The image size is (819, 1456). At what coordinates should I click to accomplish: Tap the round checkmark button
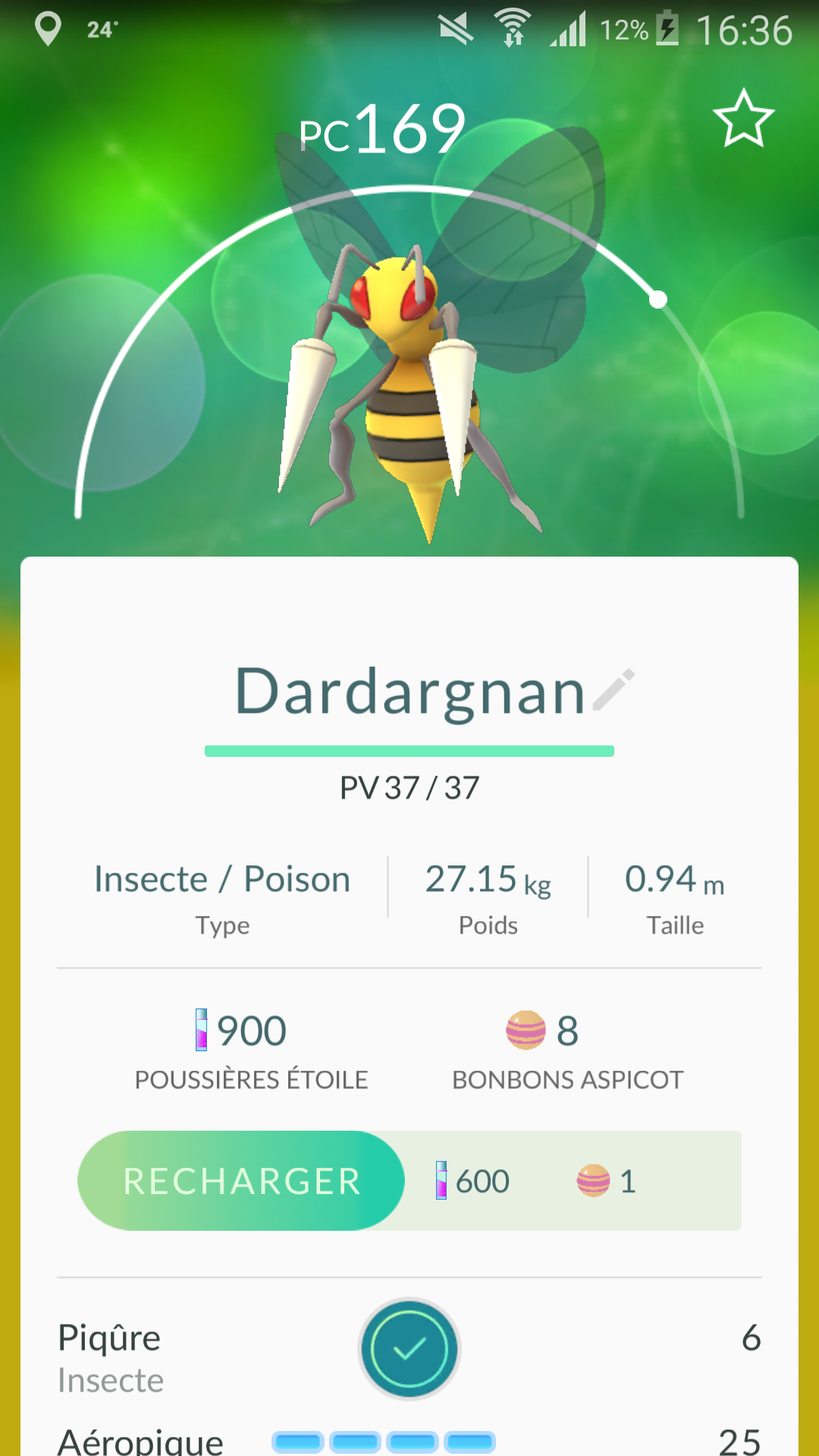409,1349
